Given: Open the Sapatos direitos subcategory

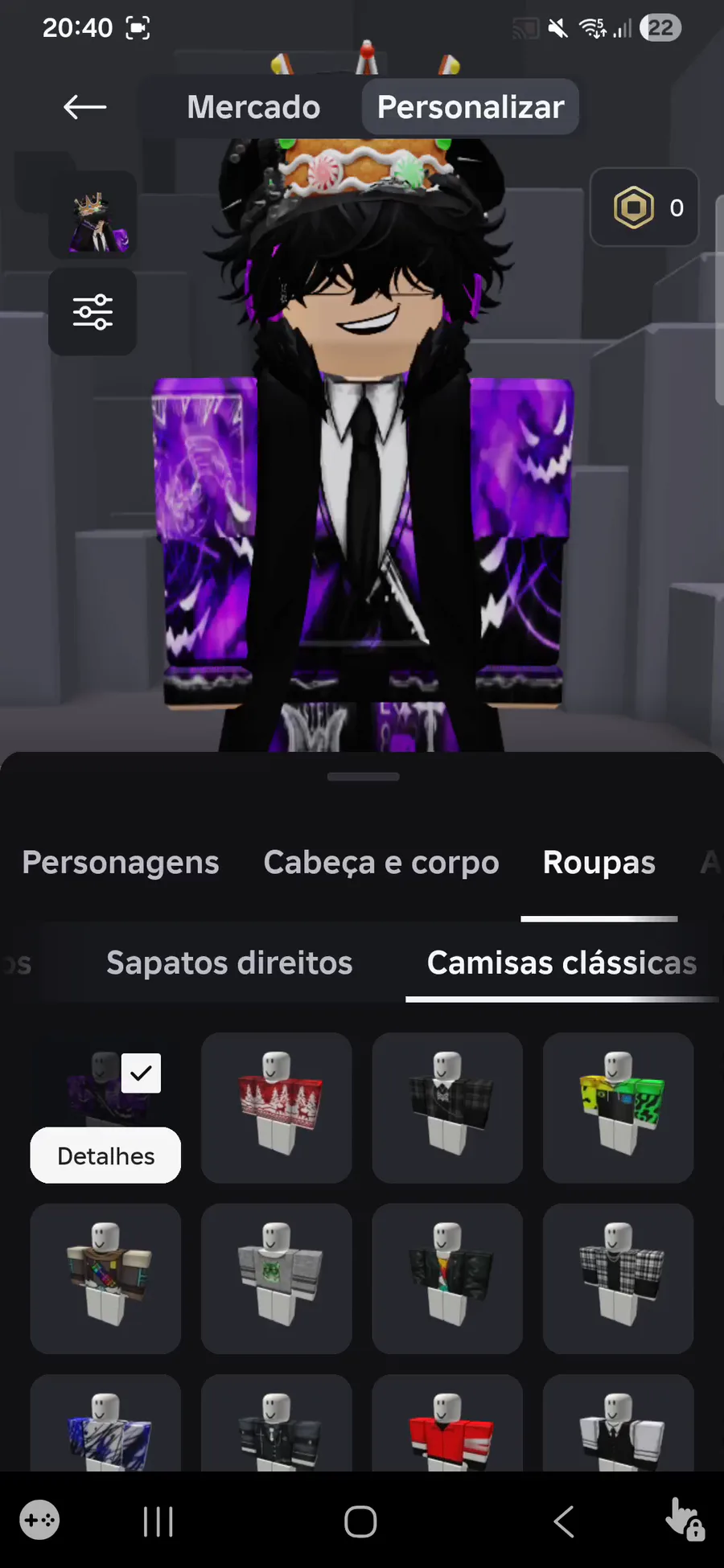Looking at the screenshot, I should click(229, 963).
